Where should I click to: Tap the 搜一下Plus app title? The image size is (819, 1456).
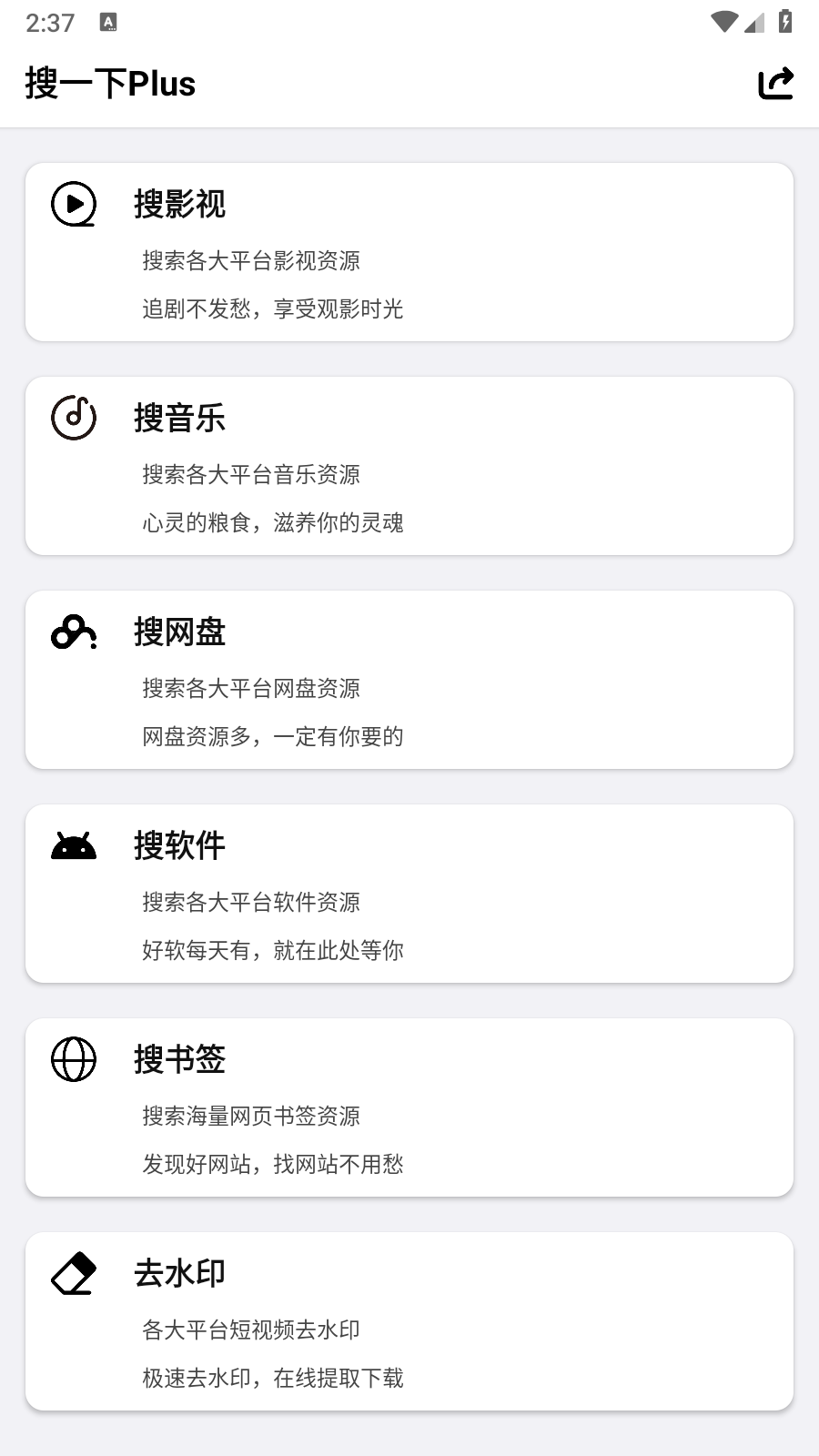pos(110,83)
